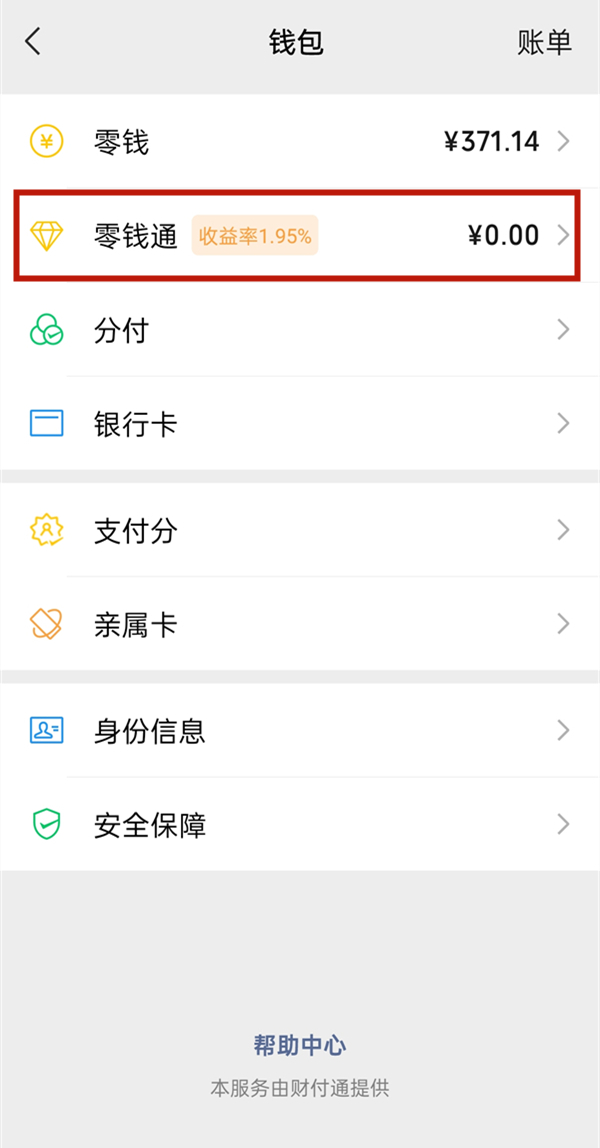Image resolution: width=600 pixels, height=1148 pixels.
Task: Open the 零钱 balance row
Action: point(300,142)
